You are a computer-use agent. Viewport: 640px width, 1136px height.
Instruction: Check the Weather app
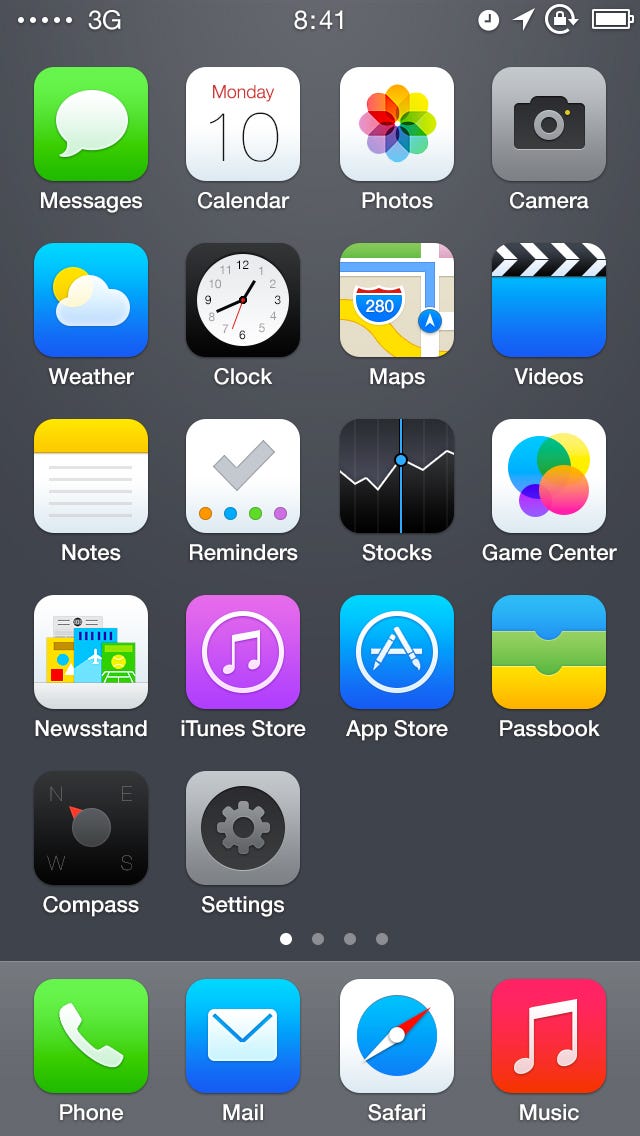point(91,300)
